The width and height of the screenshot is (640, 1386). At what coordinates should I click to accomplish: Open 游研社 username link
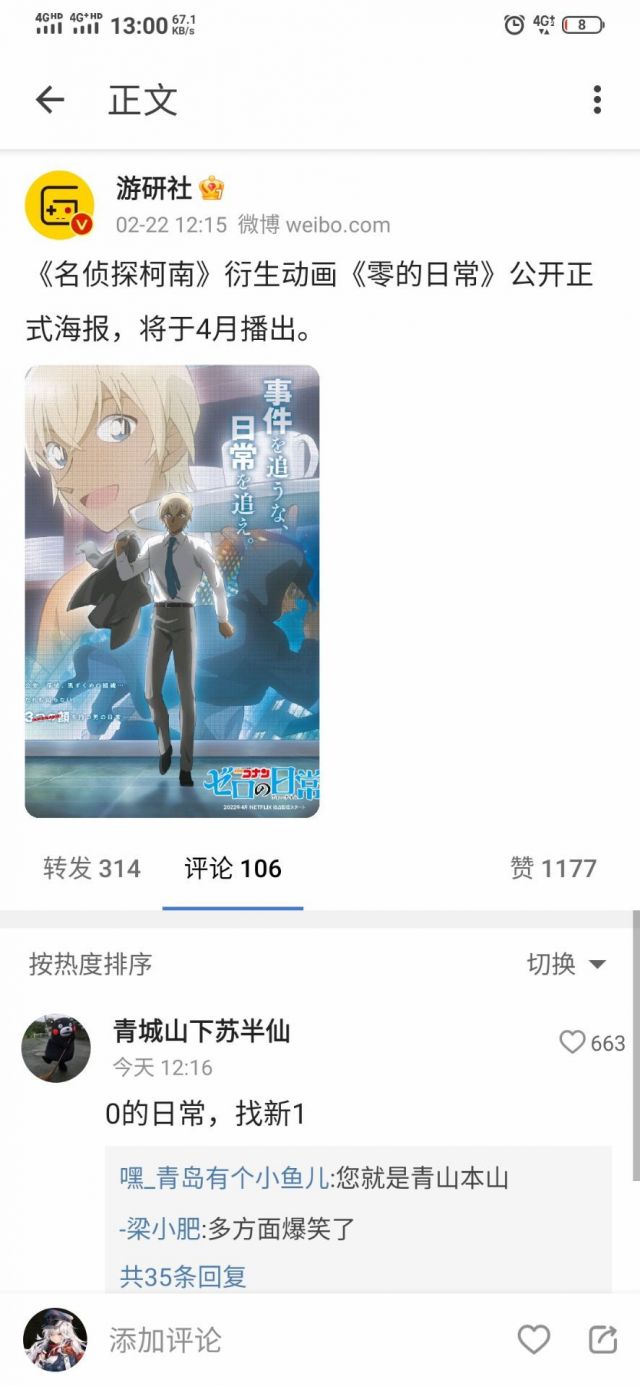pyautogui.click(x=153, y=187)
